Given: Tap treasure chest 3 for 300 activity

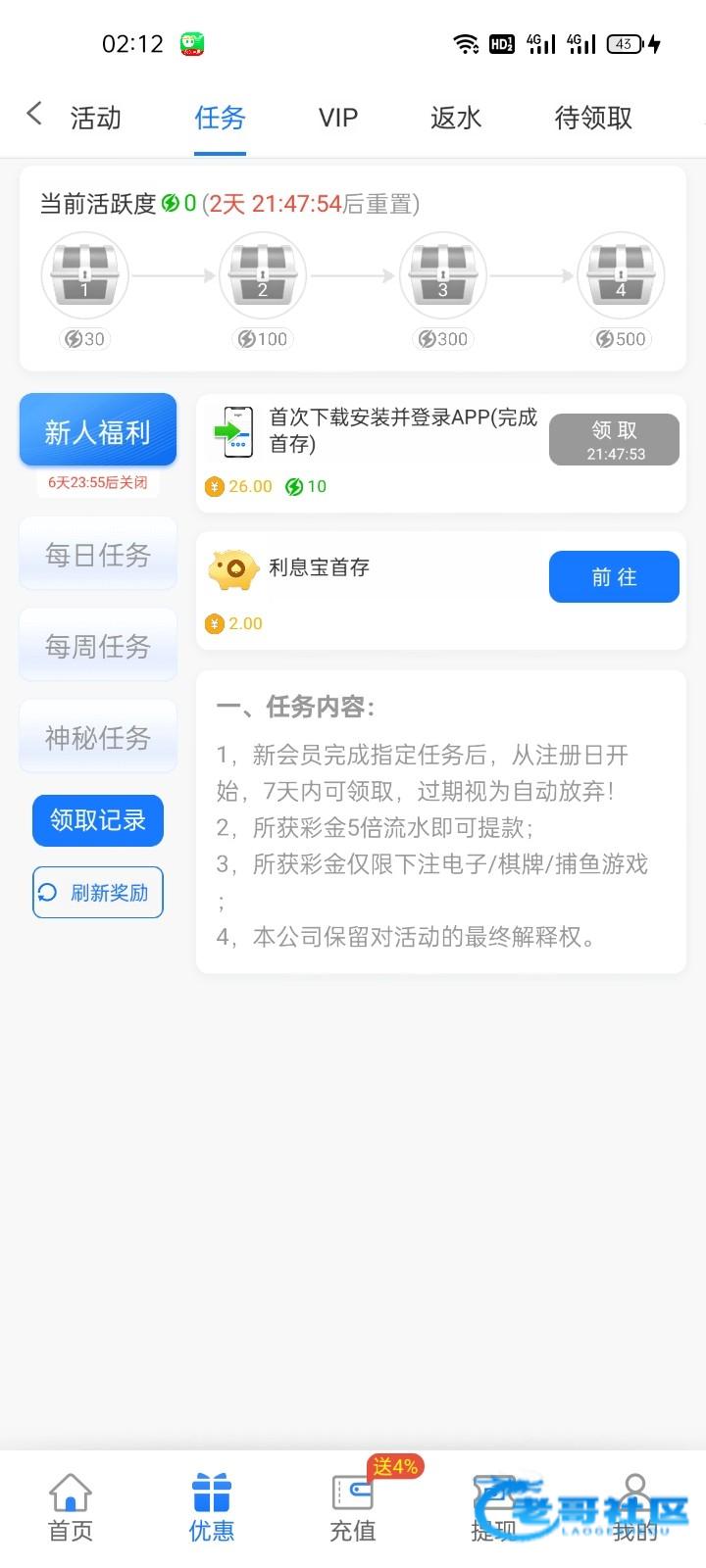Looking at the screenshot, I should pos(442,275).
